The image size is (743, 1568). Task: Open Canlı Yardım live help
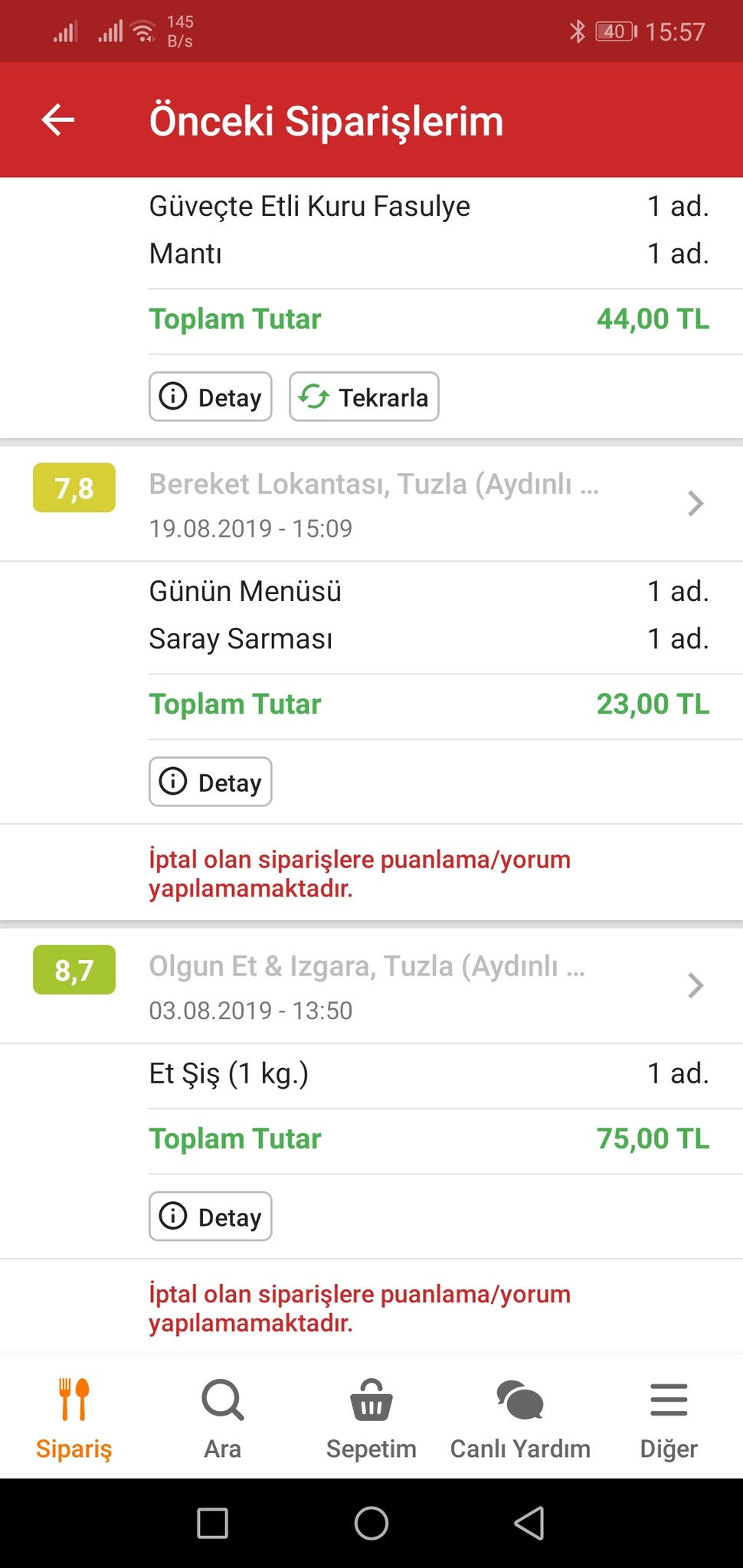tap(520, 1418)
